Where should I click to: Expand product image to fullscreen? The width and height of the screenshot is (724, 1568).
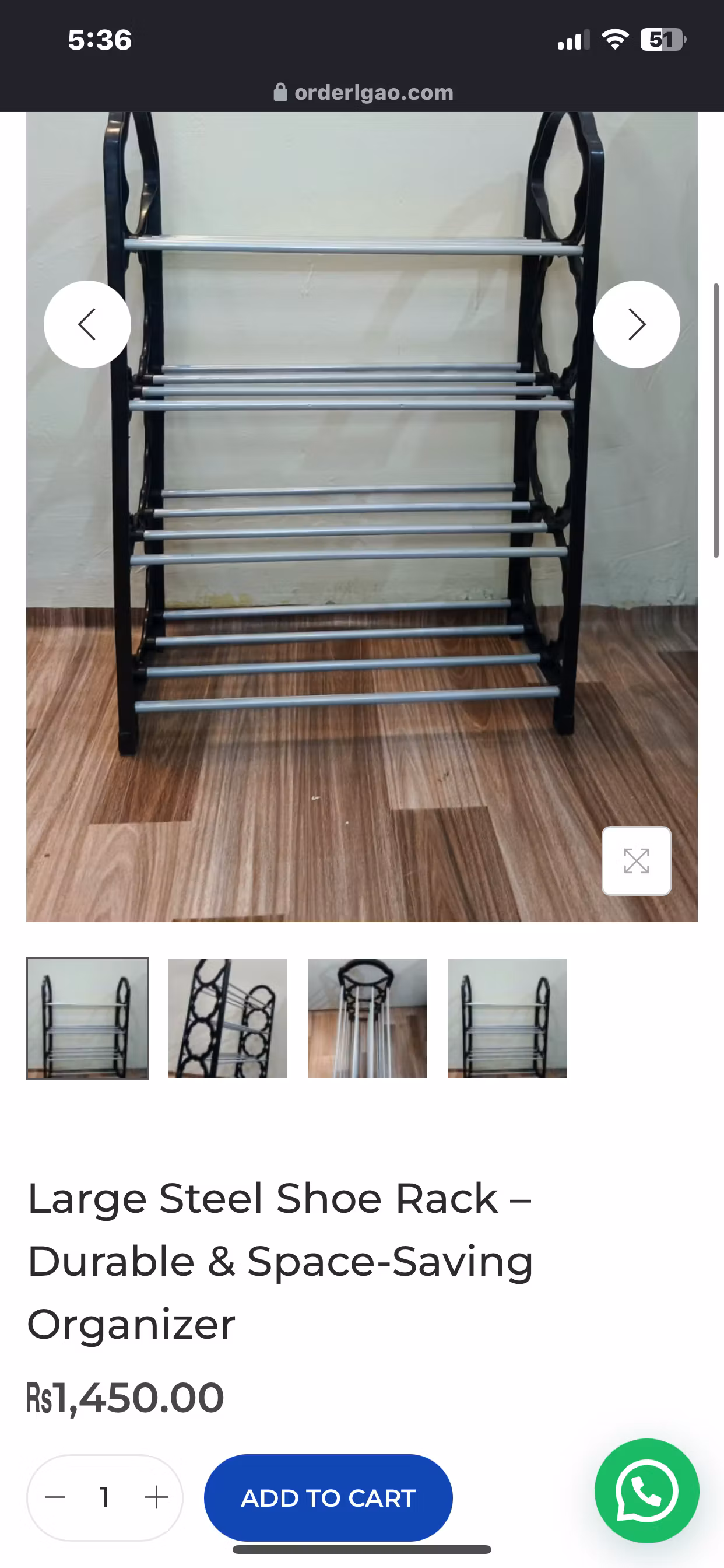coord(636,860)
